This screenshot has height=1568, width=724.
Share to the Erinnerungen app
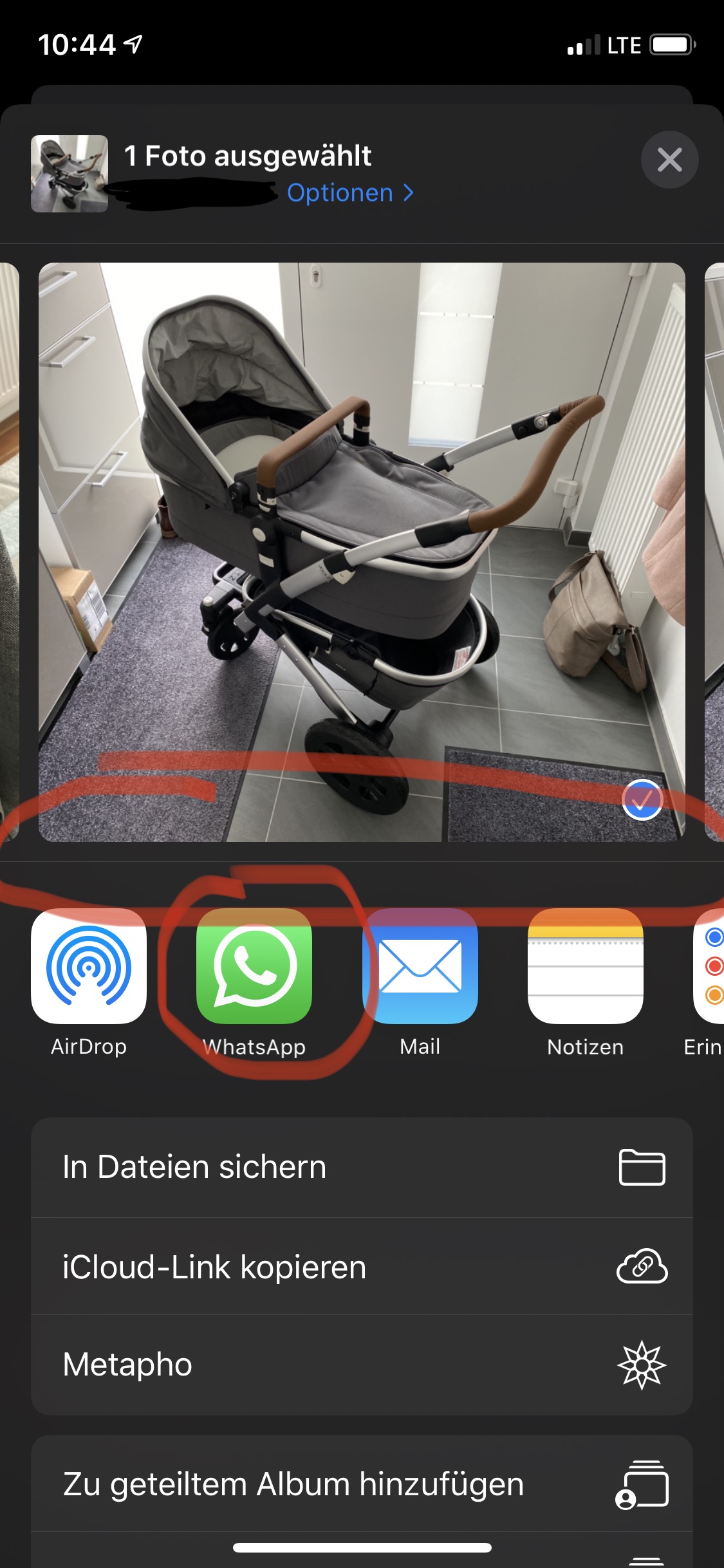pos(708,966)
